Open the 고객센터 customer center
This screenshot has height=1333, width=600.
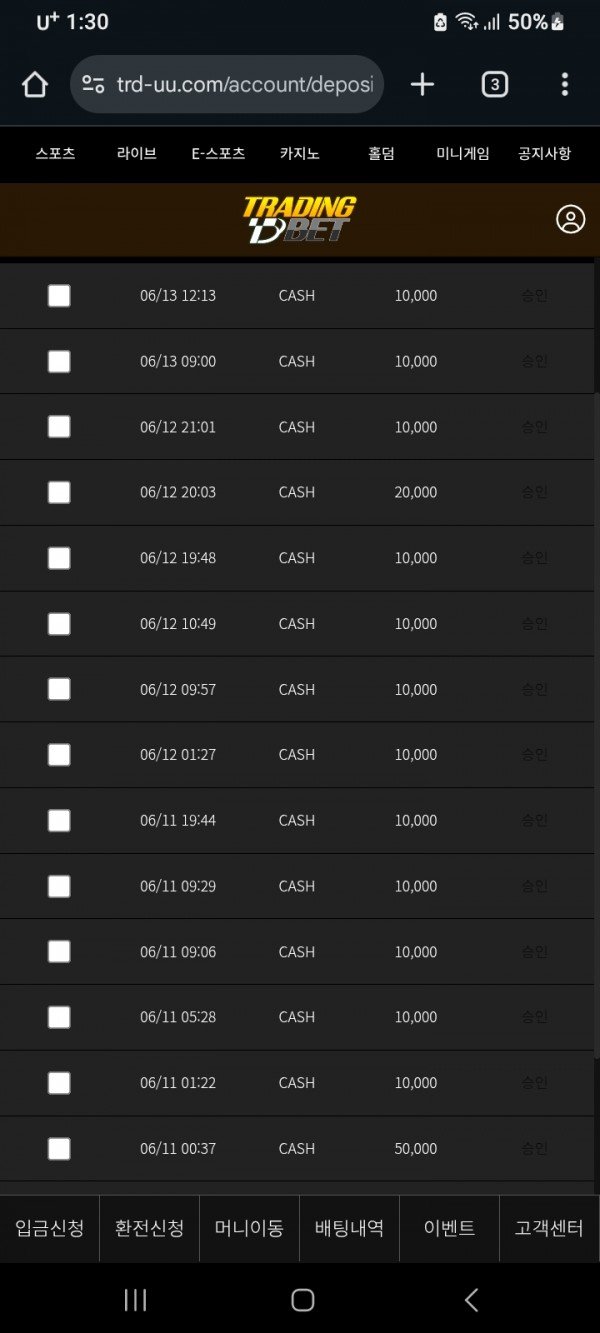point(549,1229)
